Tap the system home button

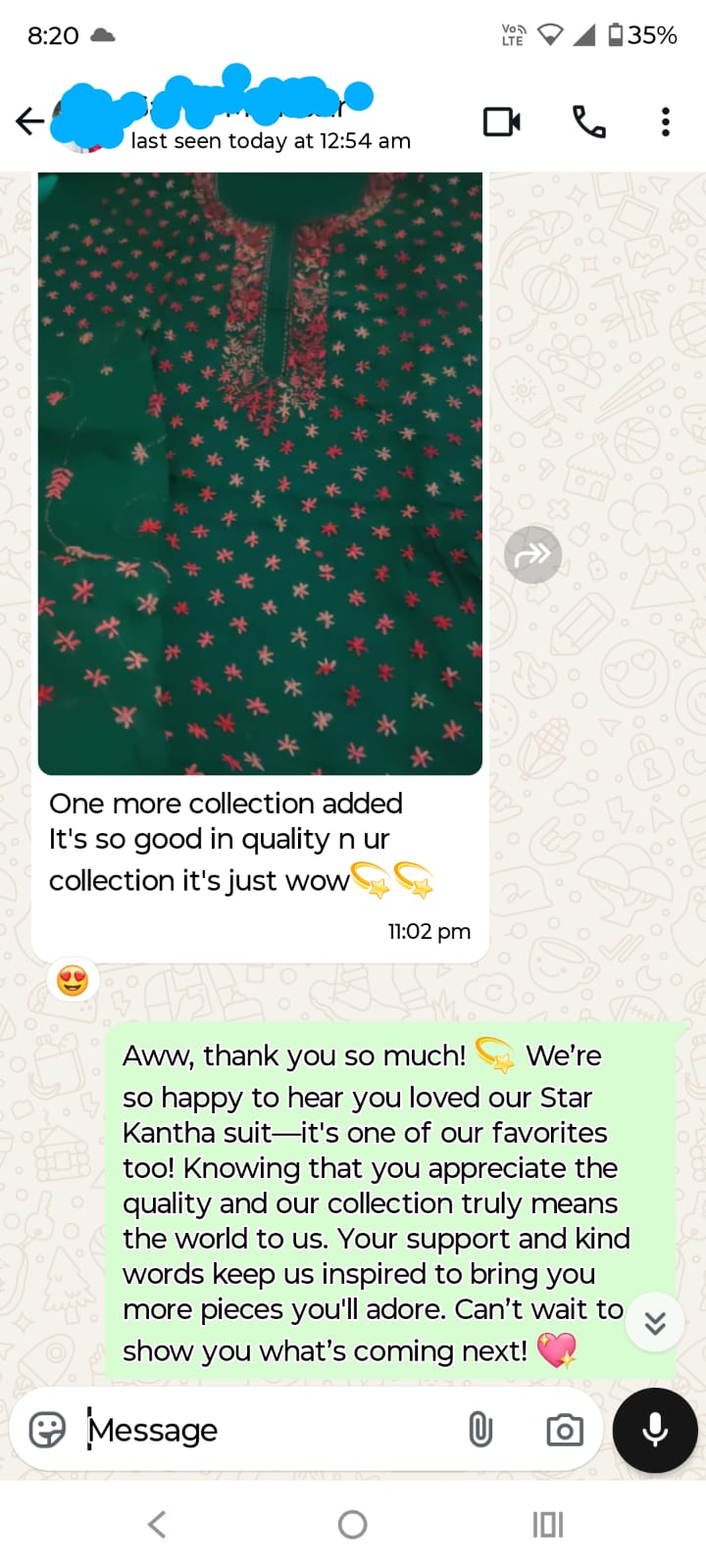pyautogui.click(x=352, y=1524)
